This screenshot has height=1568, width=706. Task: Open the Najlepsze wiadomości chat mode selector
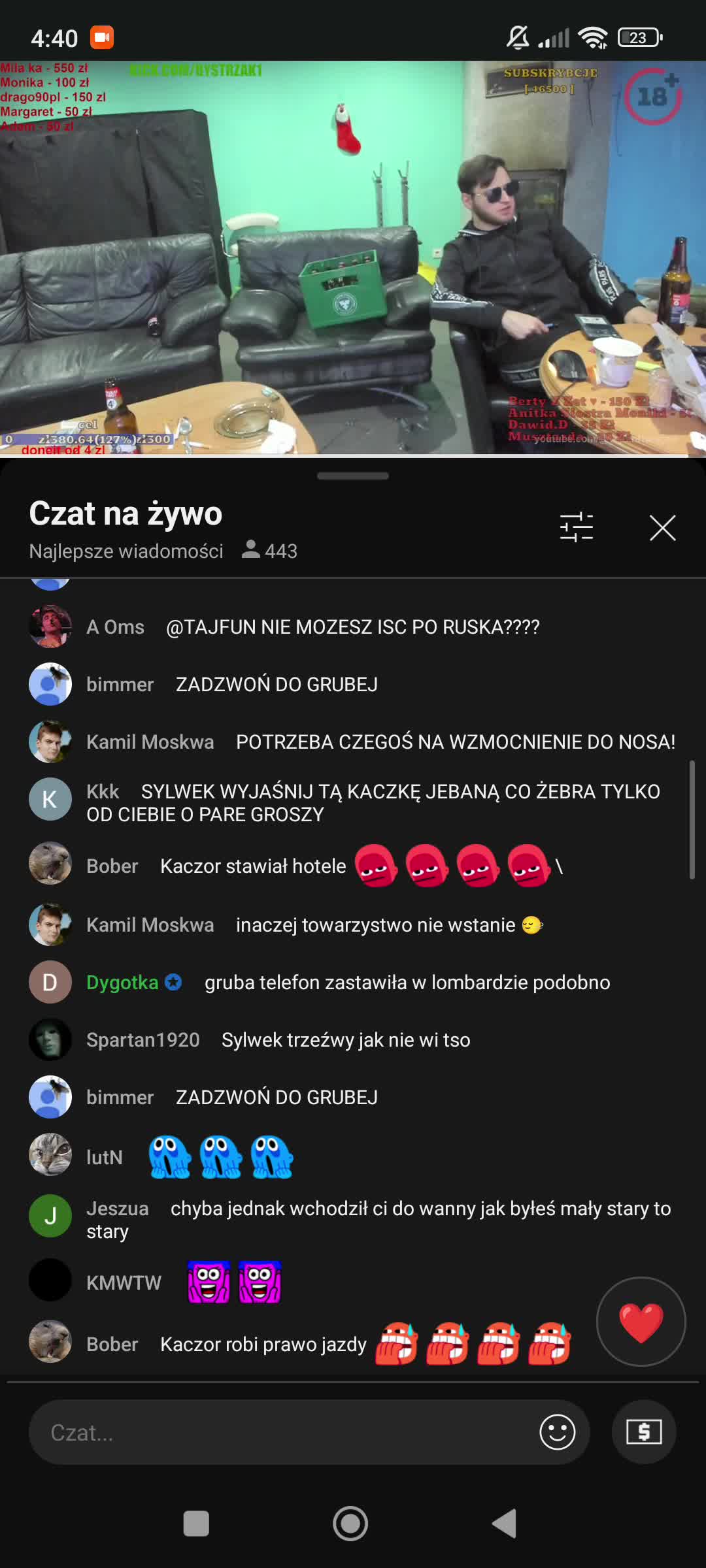[126, 551]
